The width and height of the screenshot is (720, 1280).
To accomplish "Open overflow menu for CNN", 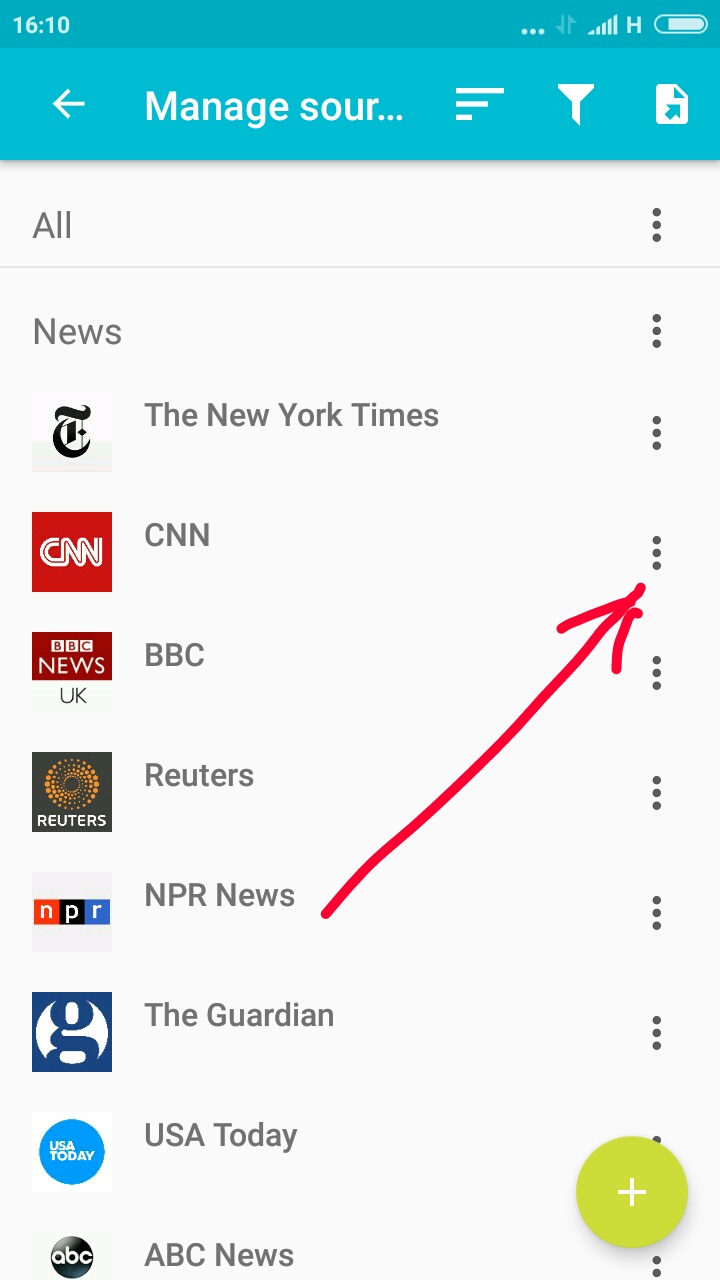I will (656, 553).
